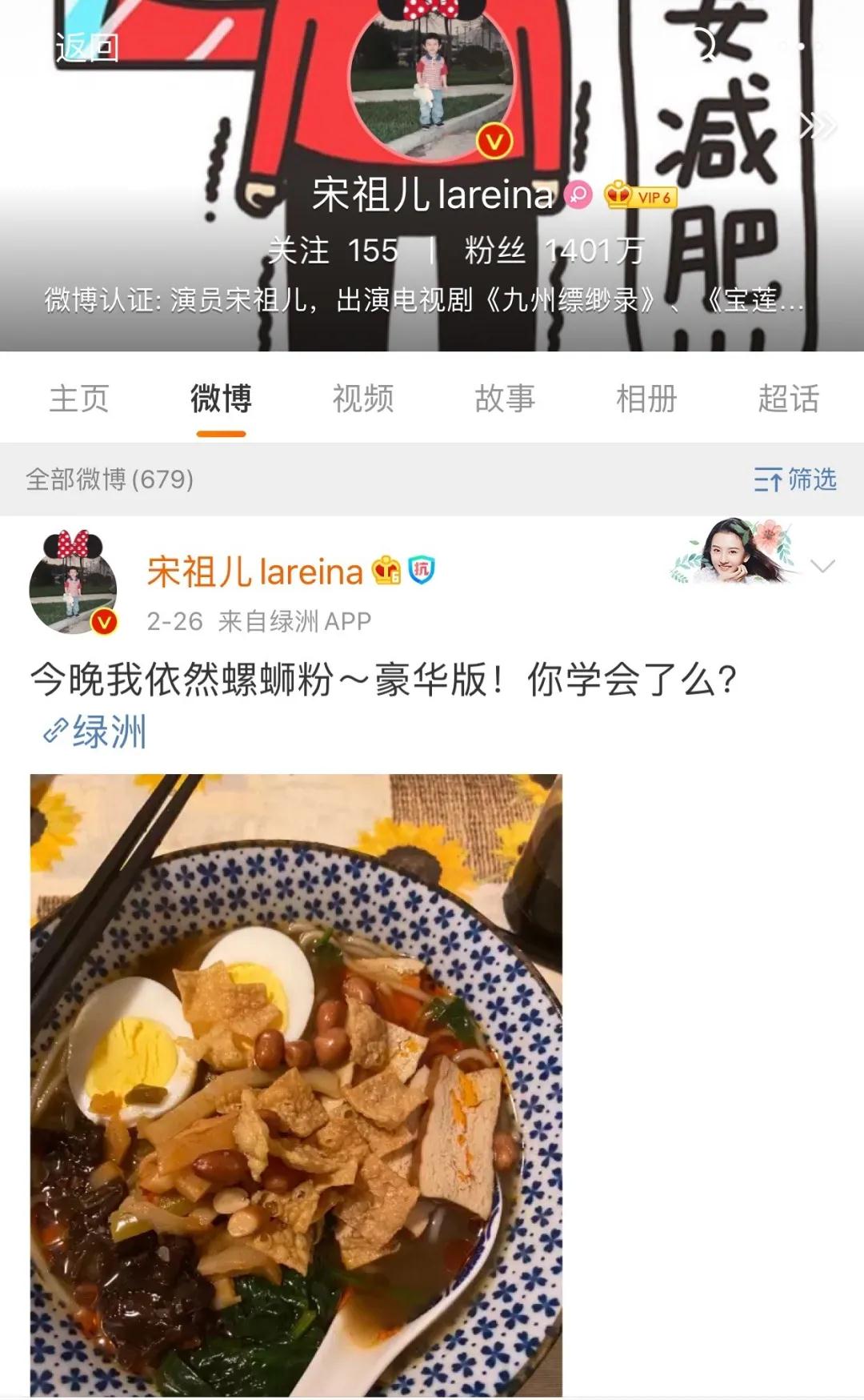Select the 微博 tab

click(221, 399)
